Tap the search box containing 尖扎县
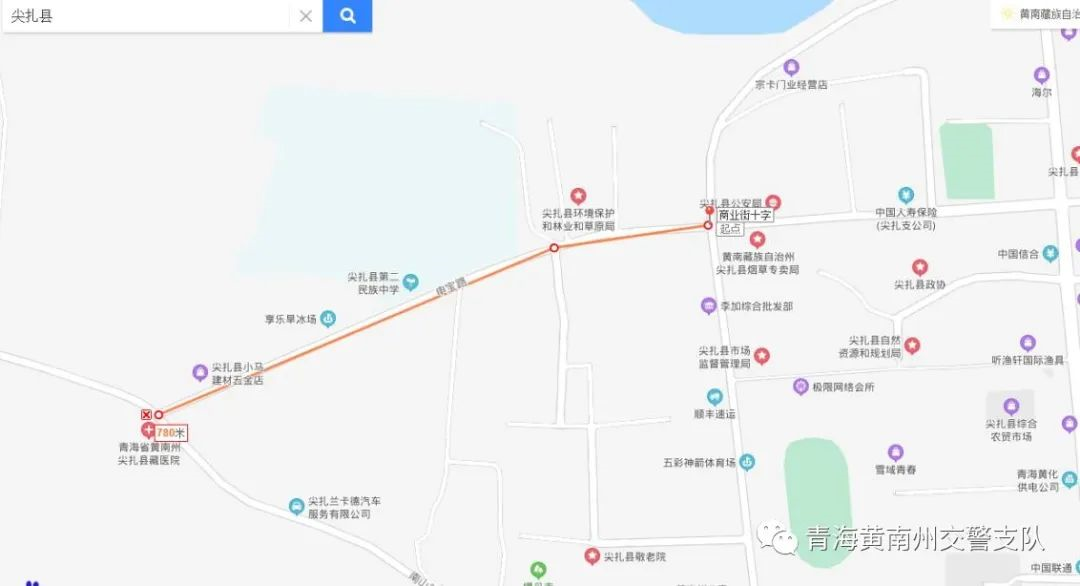 tap(150, 16)
